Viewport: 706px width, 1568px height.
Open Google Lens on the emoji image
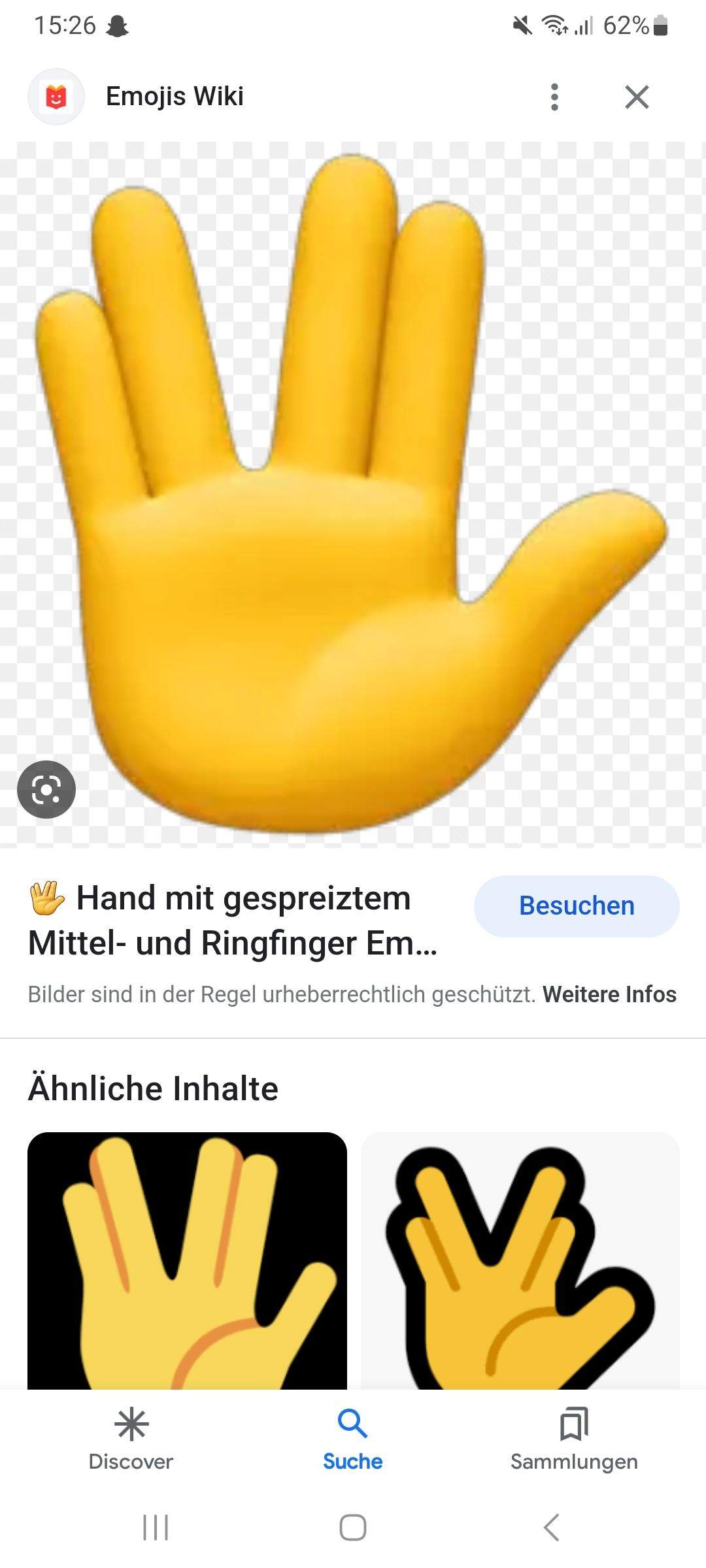47,789
